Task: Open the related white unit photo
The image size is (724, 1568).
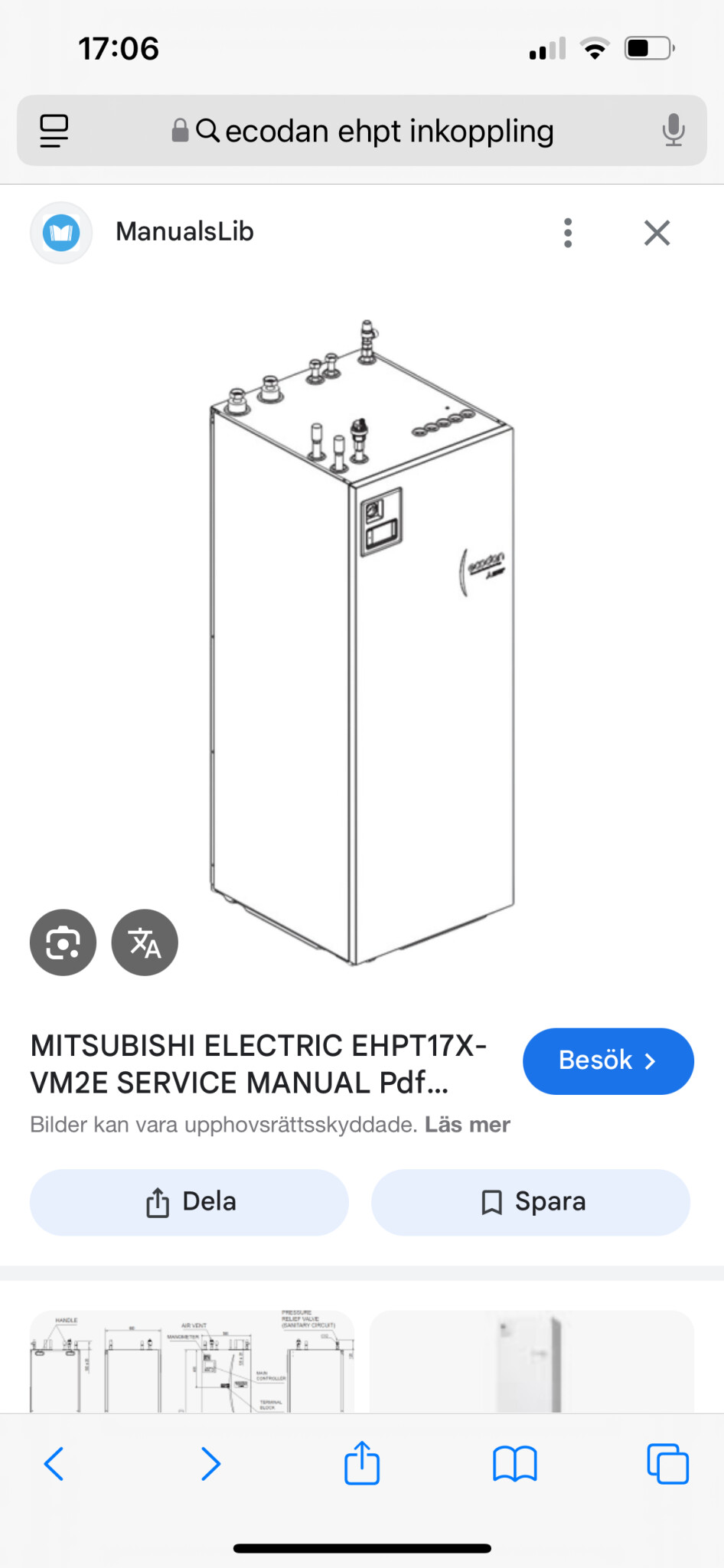Action: tap(531, 1363)
